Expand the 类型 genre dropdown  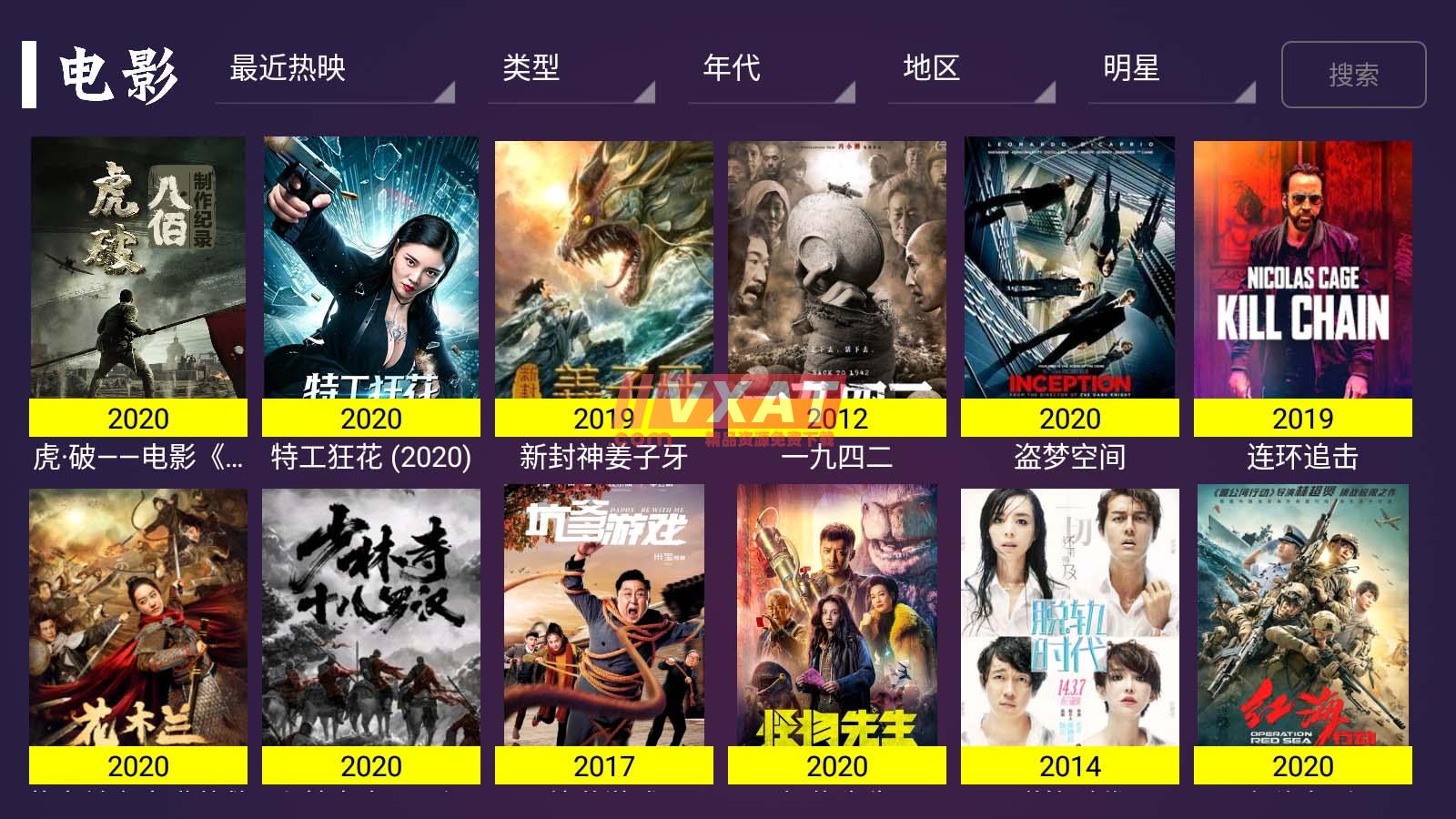click(x=571, y=71)
